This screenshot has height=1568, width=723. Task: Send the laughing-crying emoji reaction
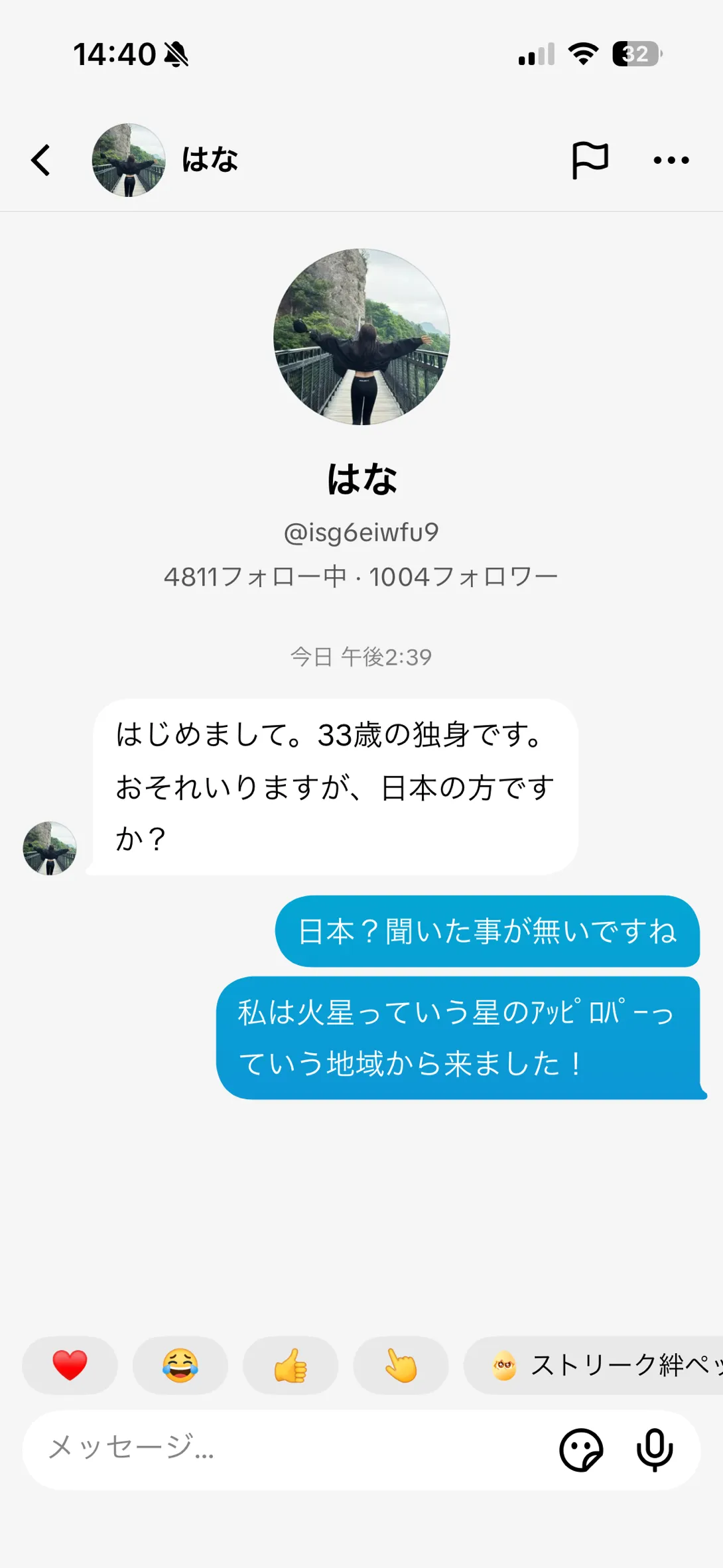(180, 1366)
